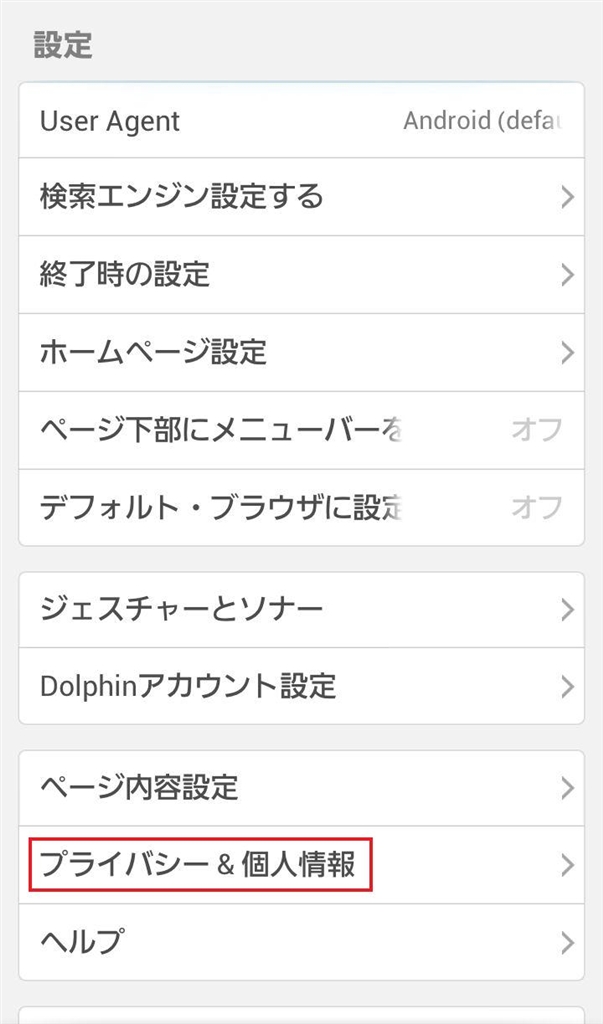Open ジェスチャーとソナー settings
The height and width of the screenshot is (1024, 603).
pos(300,609)
